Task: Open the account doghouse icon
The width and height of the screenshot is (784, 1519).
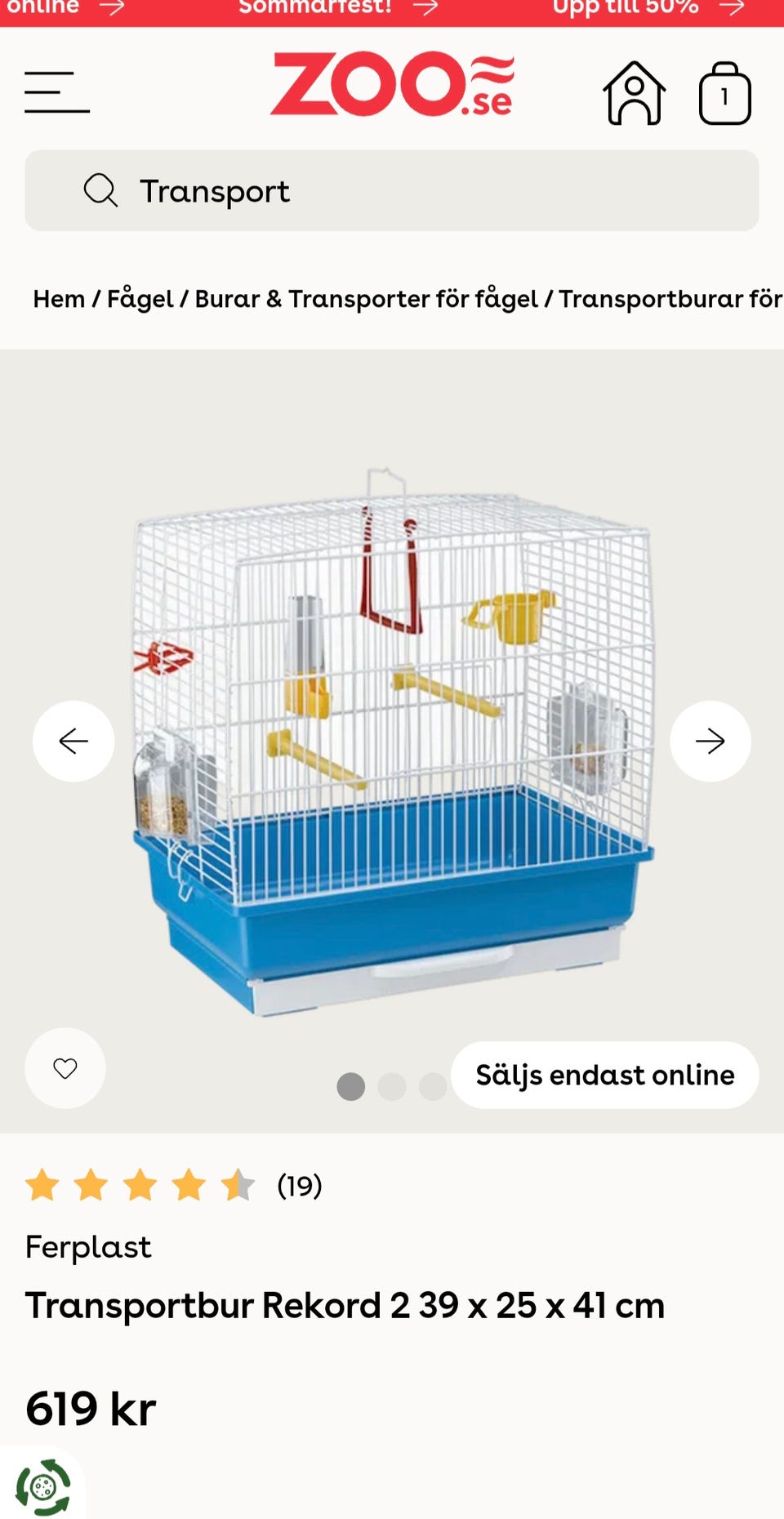Action: pyautogui.click(x=634, y=93)
